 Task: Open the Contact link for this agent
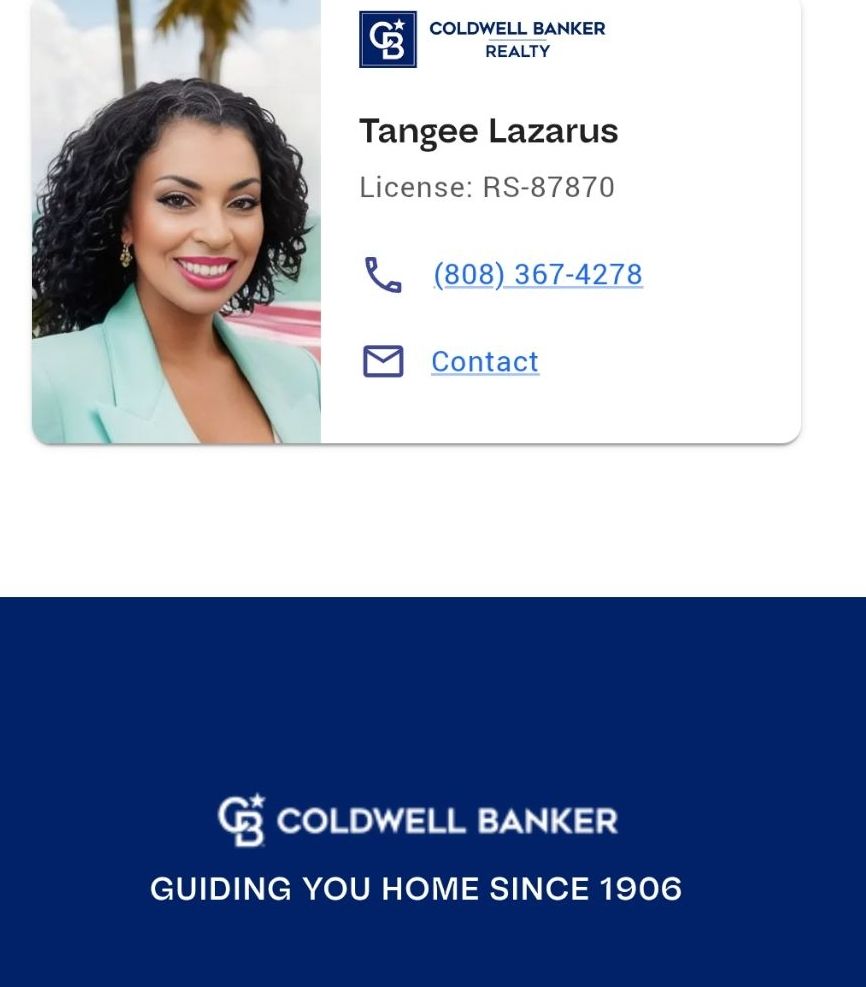point(485,361)
